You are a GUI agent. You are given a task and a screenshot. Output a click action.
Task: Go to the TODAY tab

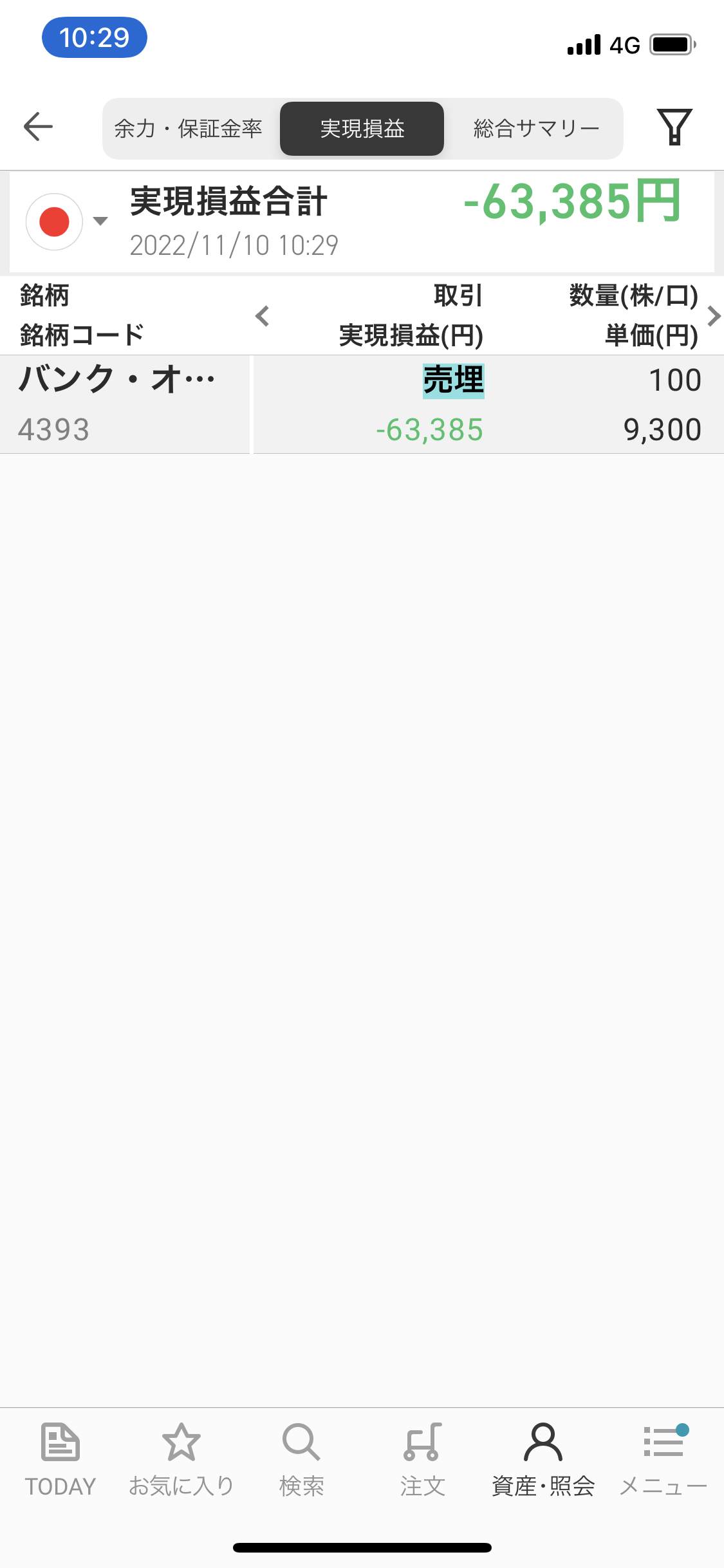click(x=60, y=1460)
